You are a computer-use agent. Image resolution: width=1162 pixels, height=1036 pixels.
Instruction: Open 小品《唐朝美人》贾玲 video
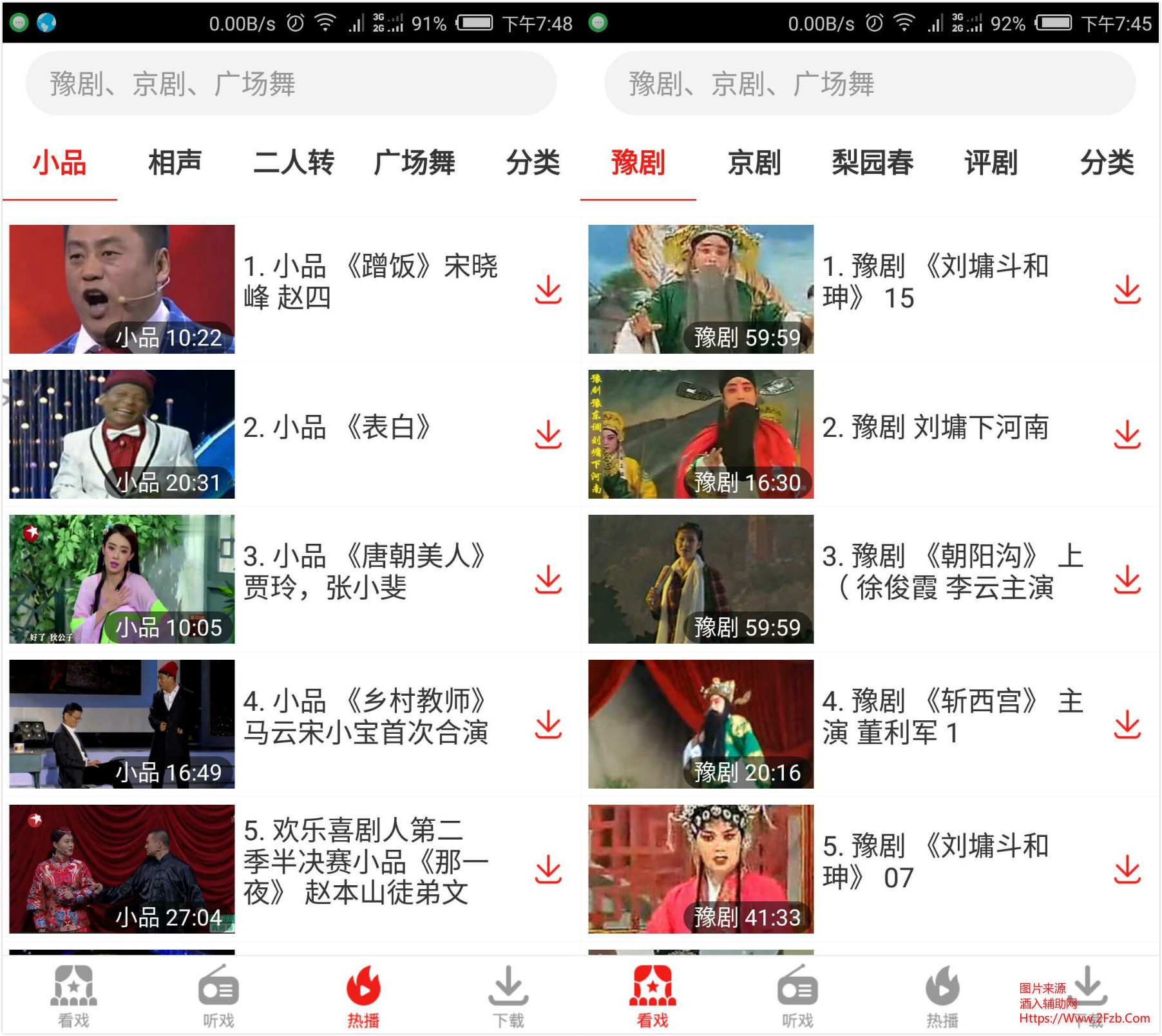pyautogui.click(x=122, y=579)
